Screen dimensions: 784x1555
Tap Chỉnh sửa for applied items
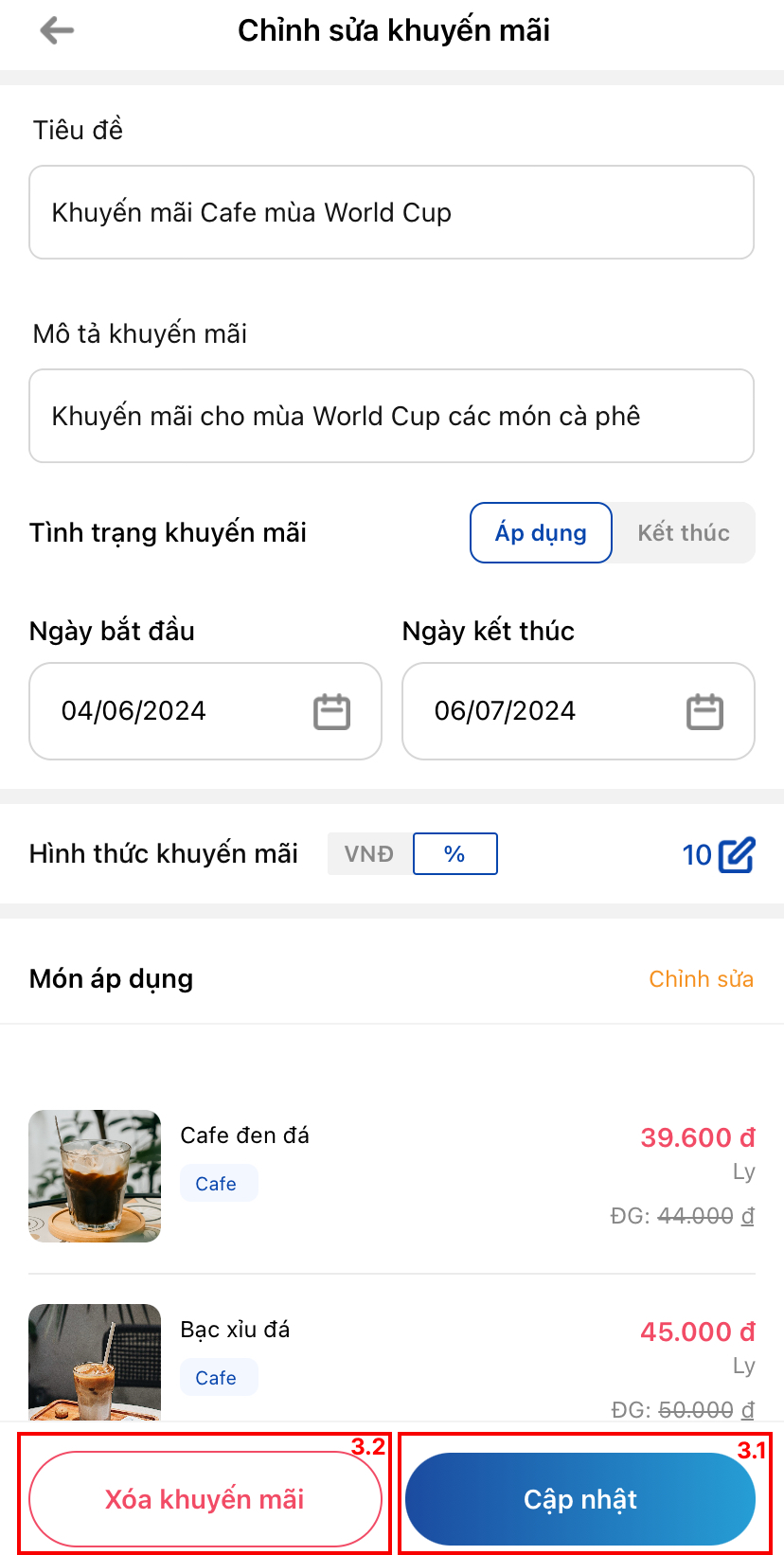701,979
